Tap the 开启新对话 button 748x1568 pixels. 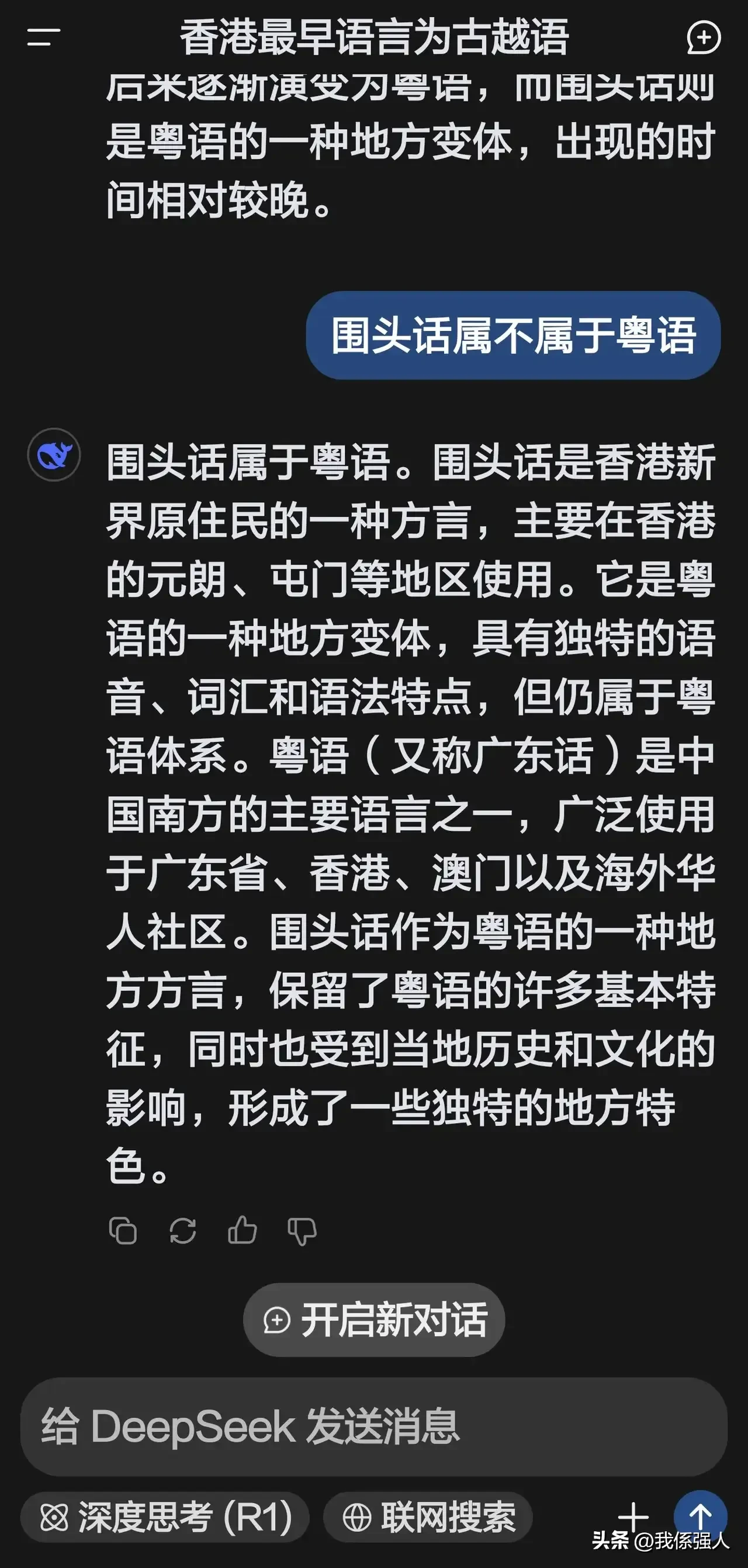(x=375, y=1320)
